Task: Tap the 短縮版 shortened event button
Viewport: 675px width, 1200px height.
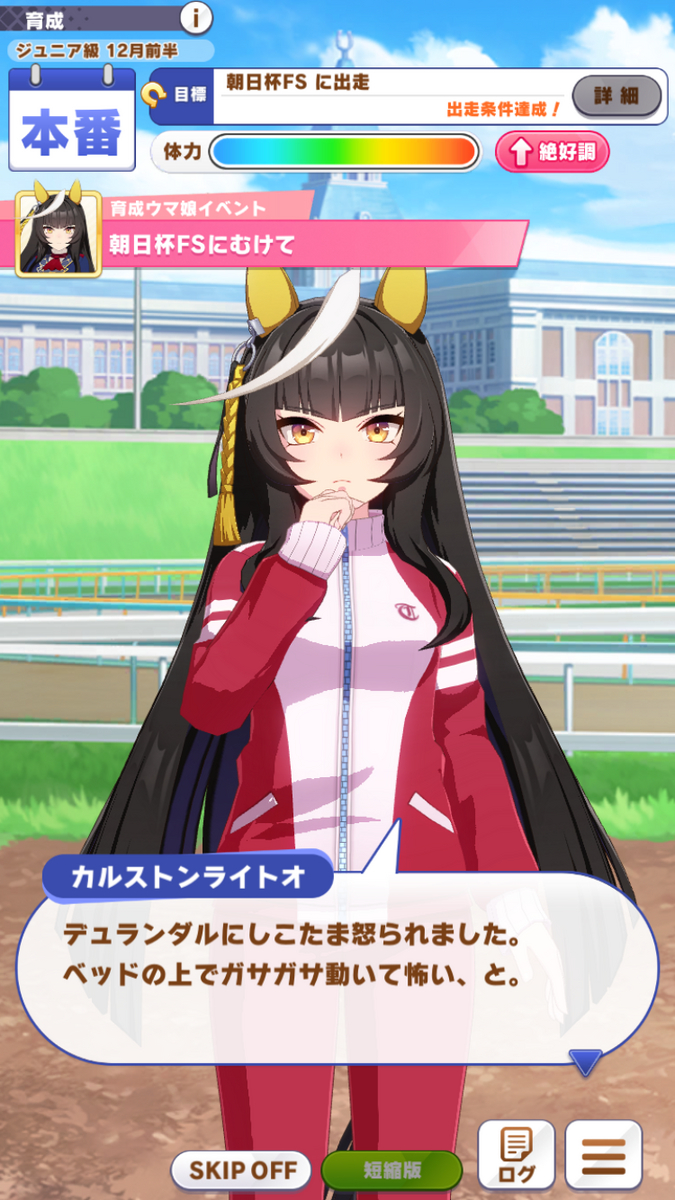Action: coord(391,1169)
